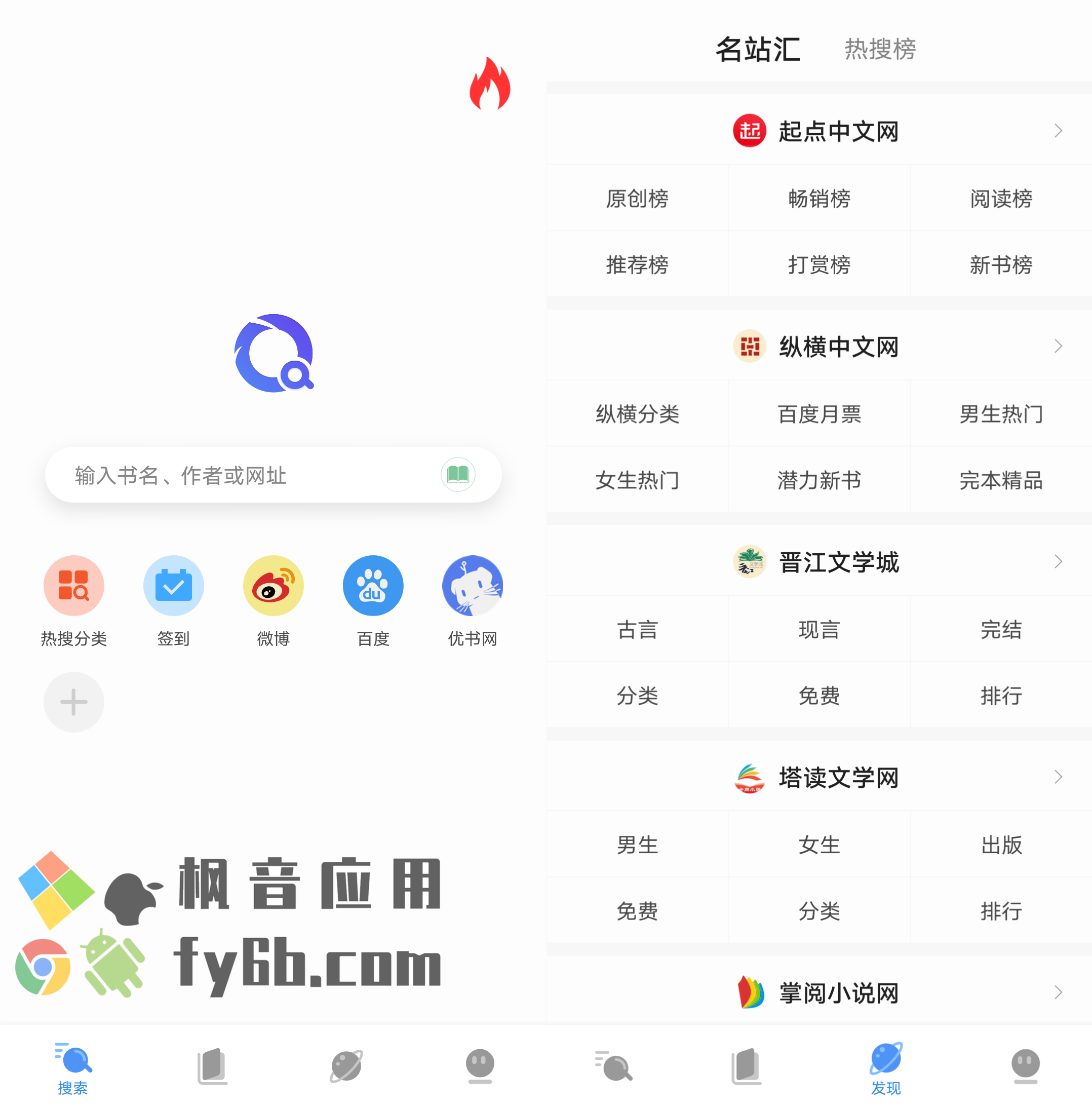This screenshot has width=1092, height=1108.
Task: Open 古言 under 晋江文学城
Action: (x=637, y=629)
